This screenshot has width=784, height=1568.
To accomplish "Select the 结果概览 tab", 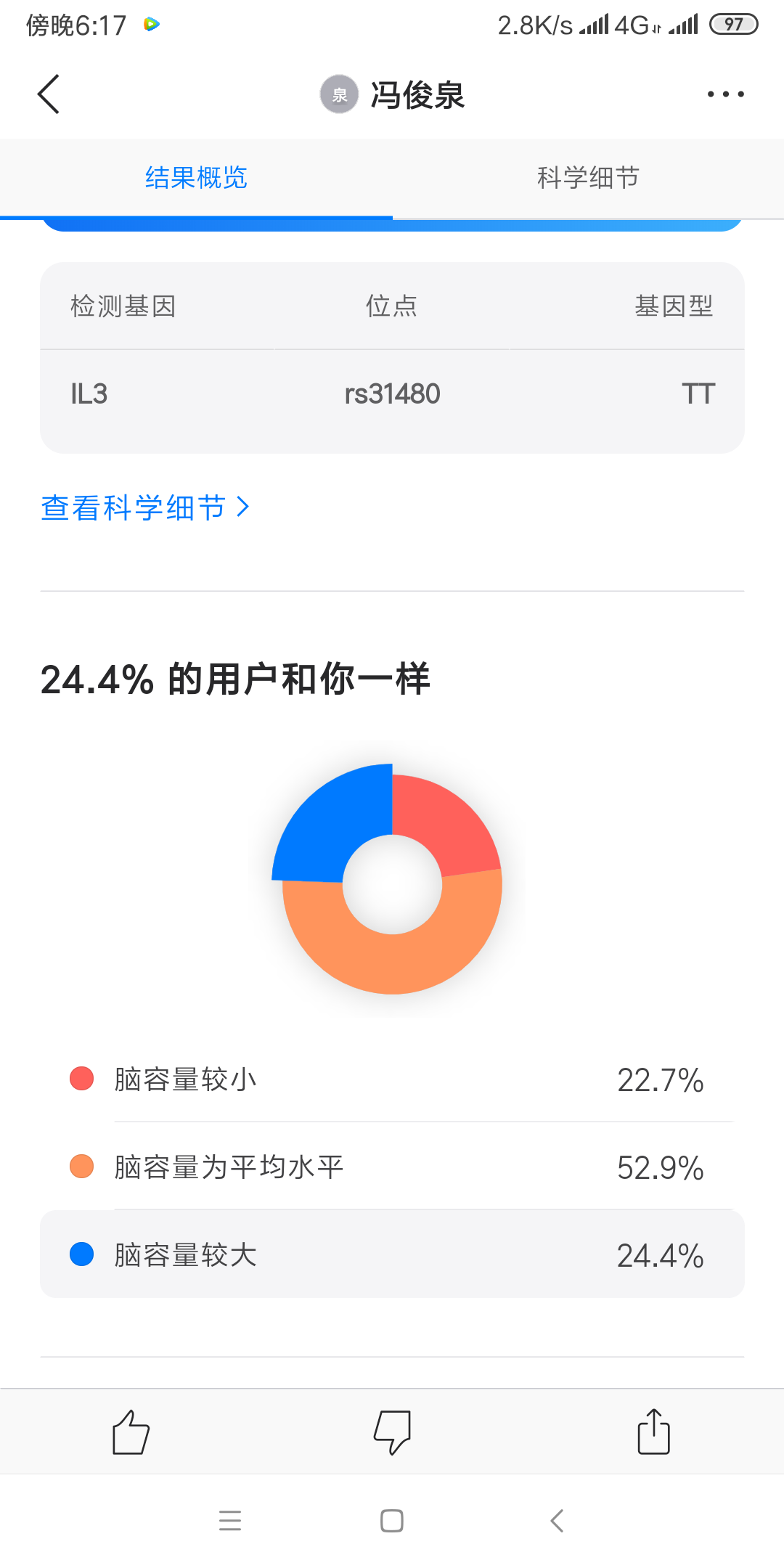I will [x=196, y=178].
